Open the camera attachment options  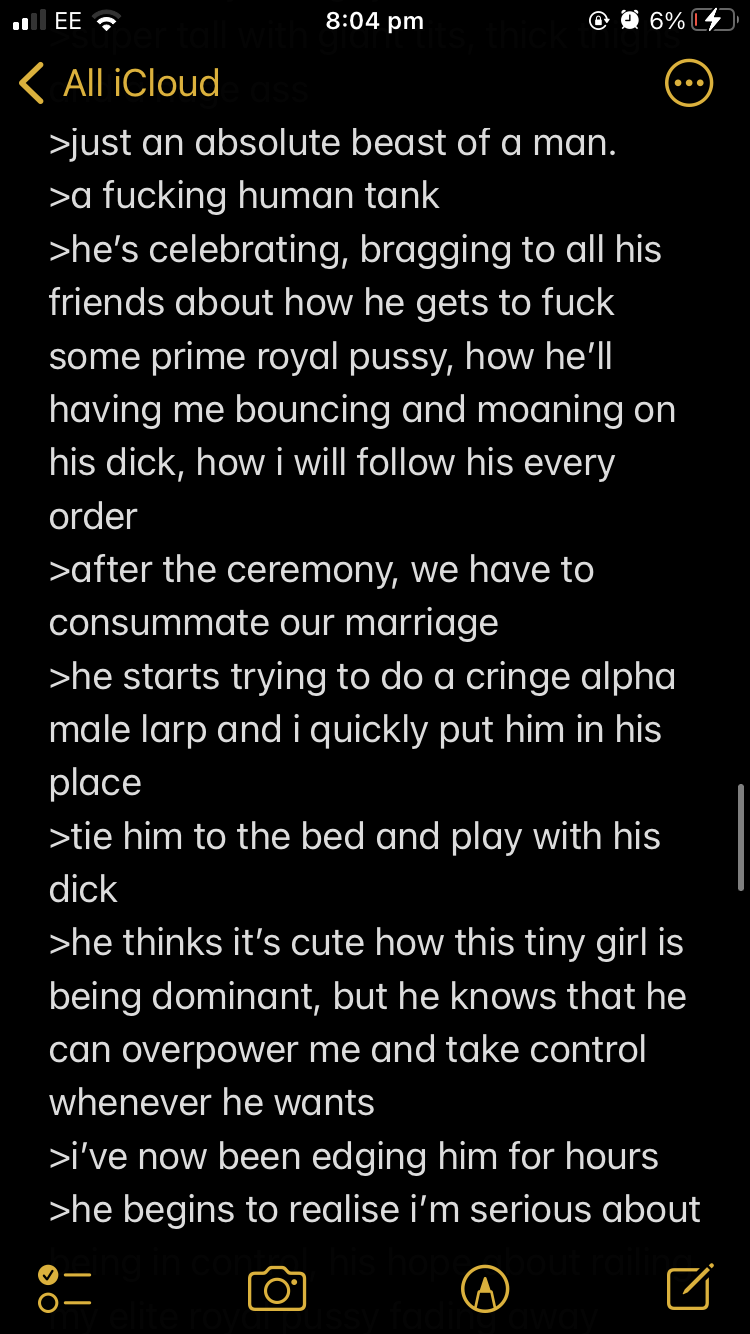276,1288
